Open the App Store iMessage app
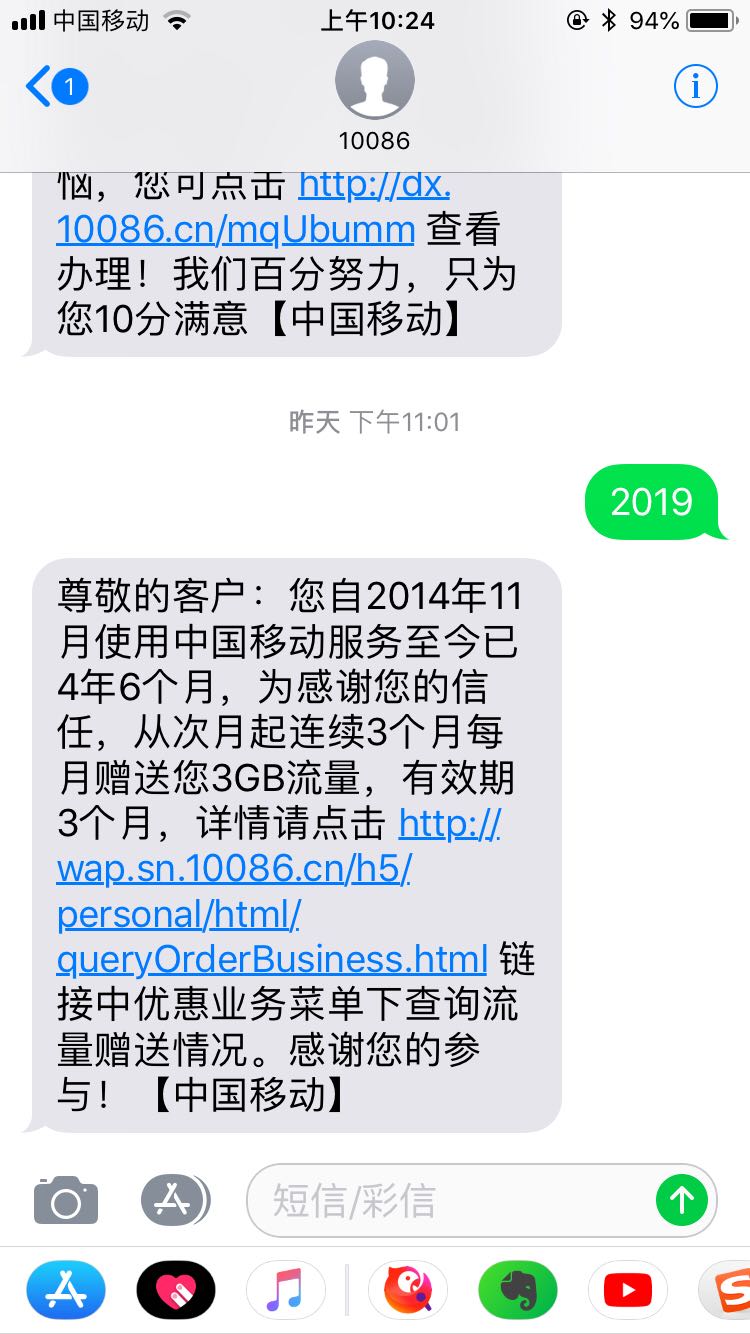This screenshot has width=750, height=1334. 66,1291
